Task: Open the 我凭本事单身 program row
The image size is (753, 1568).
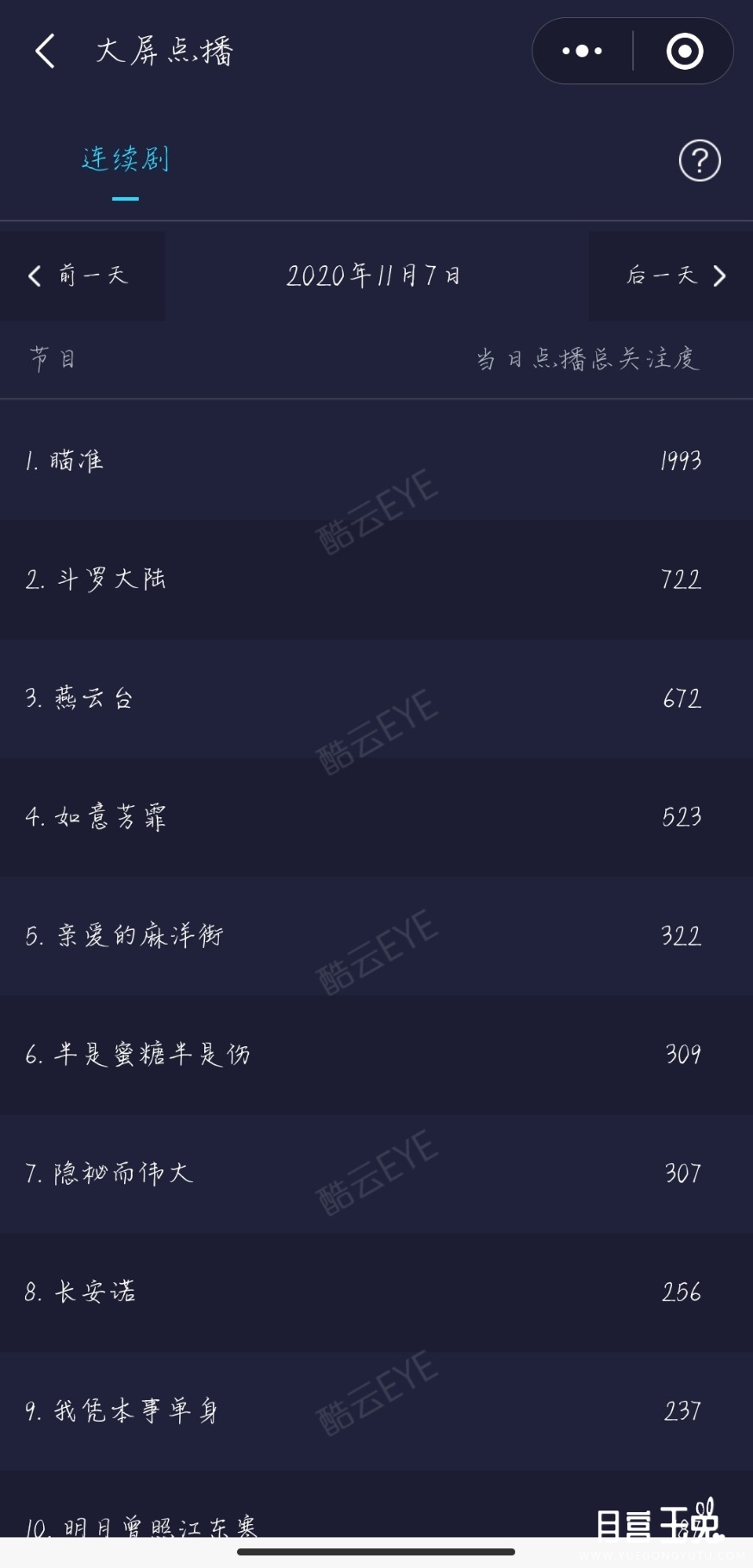Action: [376, 1410]
